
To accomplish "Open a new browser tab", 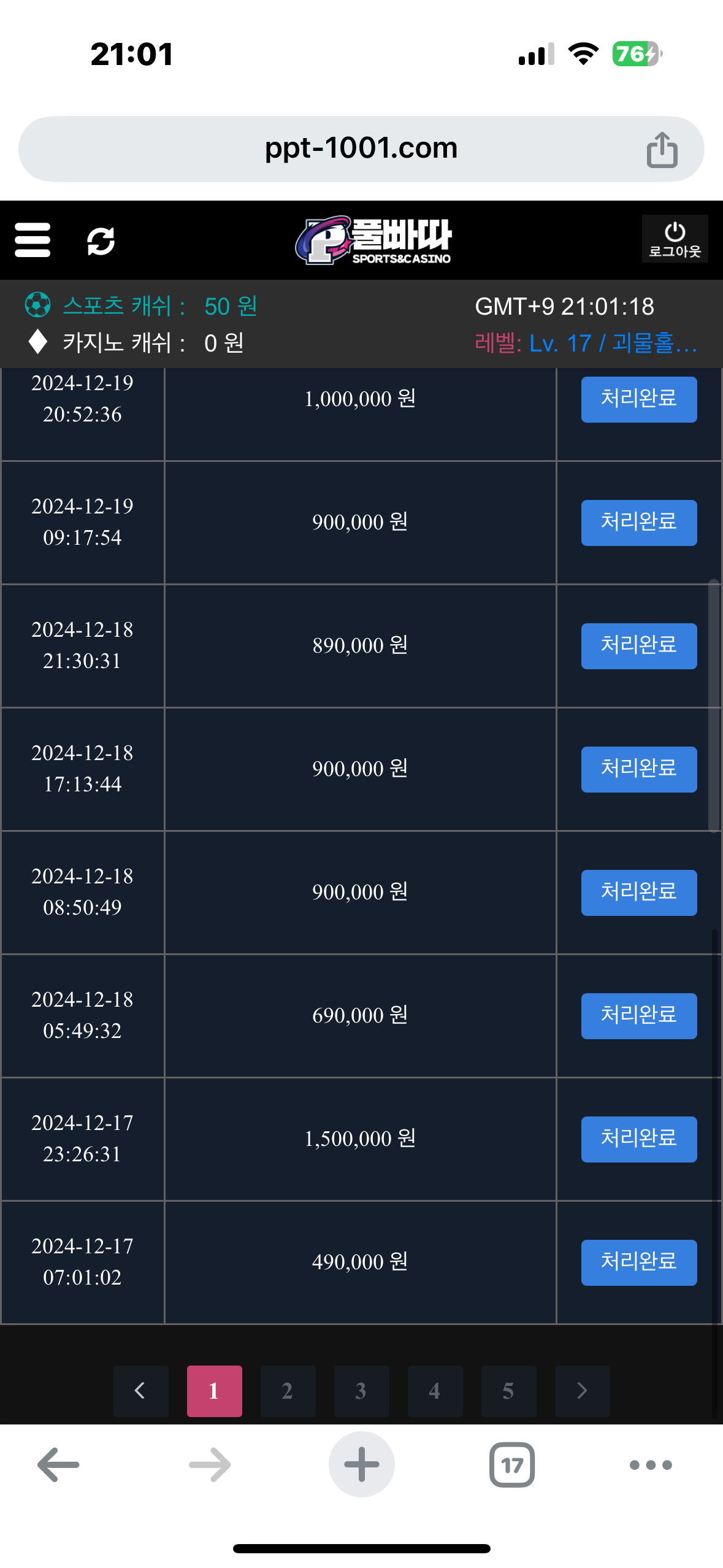I will coord(361,1464).
